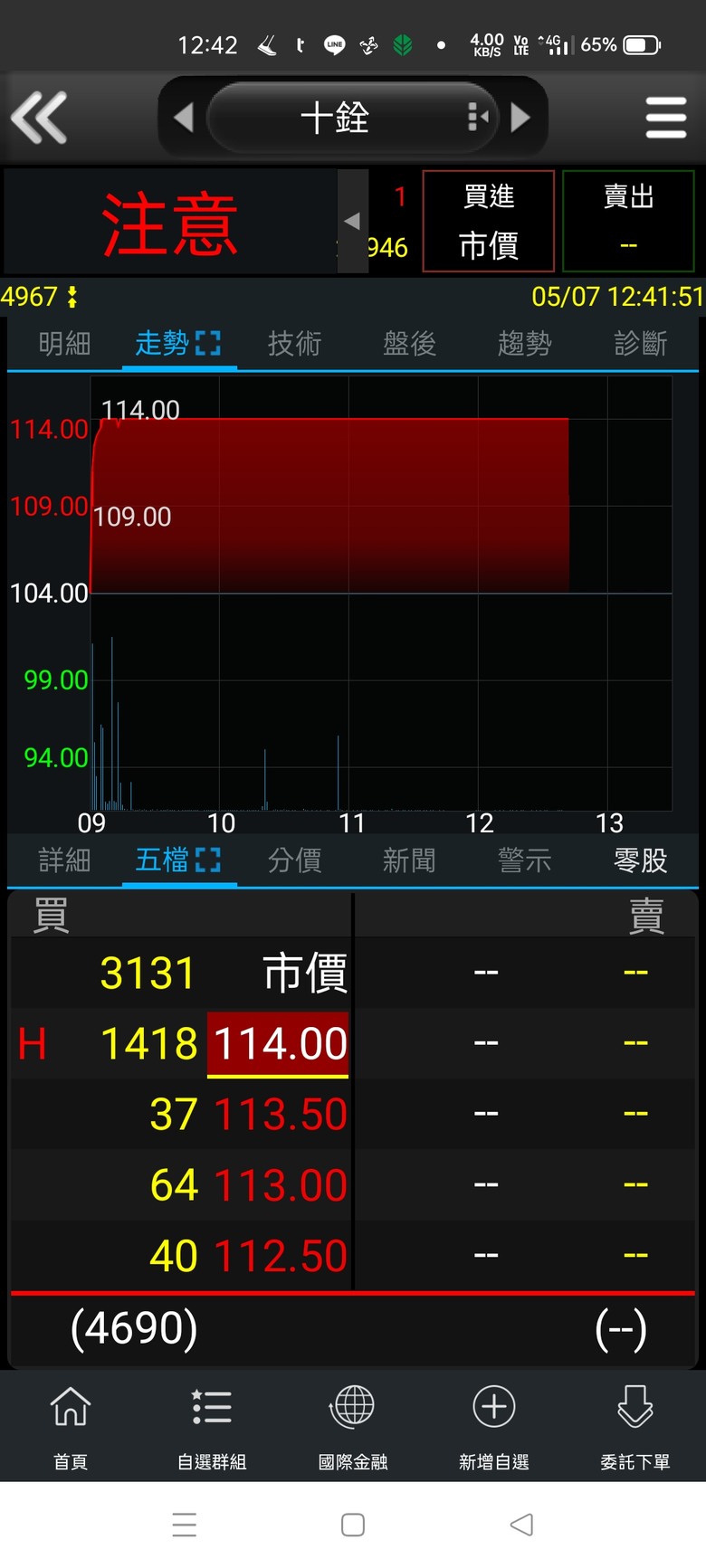Open 自選群組 in the bottom bar
The width and height of the screenshot is (706, 1568).
coord(212,1426)
